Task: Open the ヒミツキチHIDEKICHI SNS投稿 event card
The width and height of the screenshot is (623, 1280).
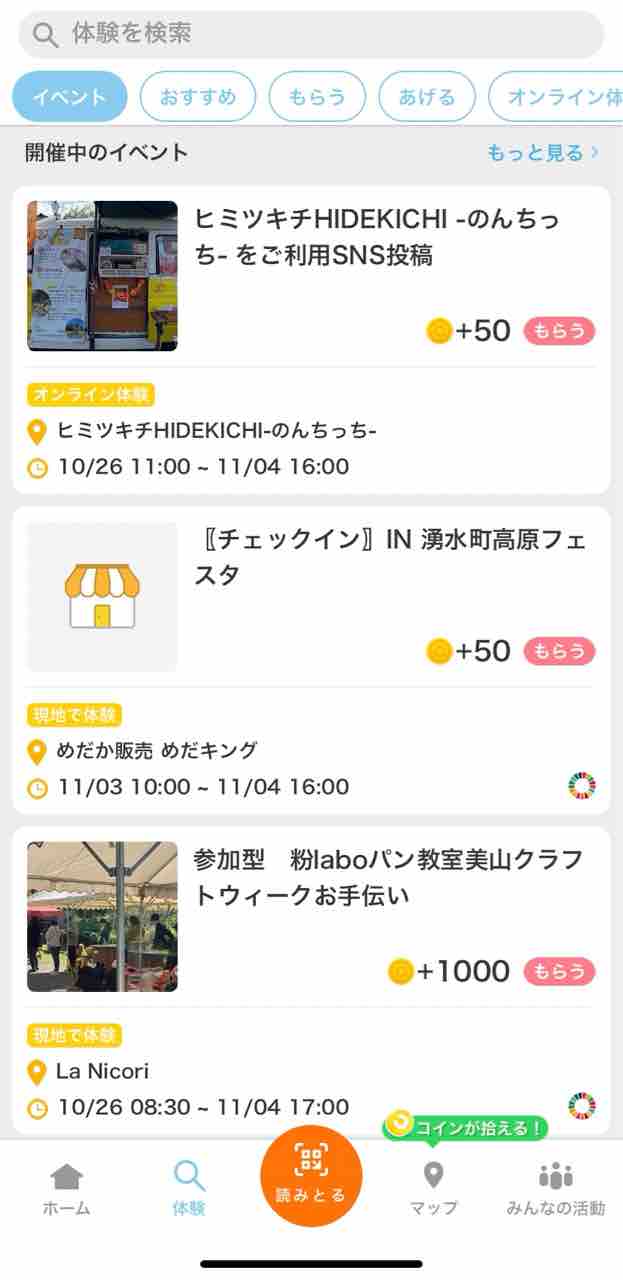Action: 311,338
